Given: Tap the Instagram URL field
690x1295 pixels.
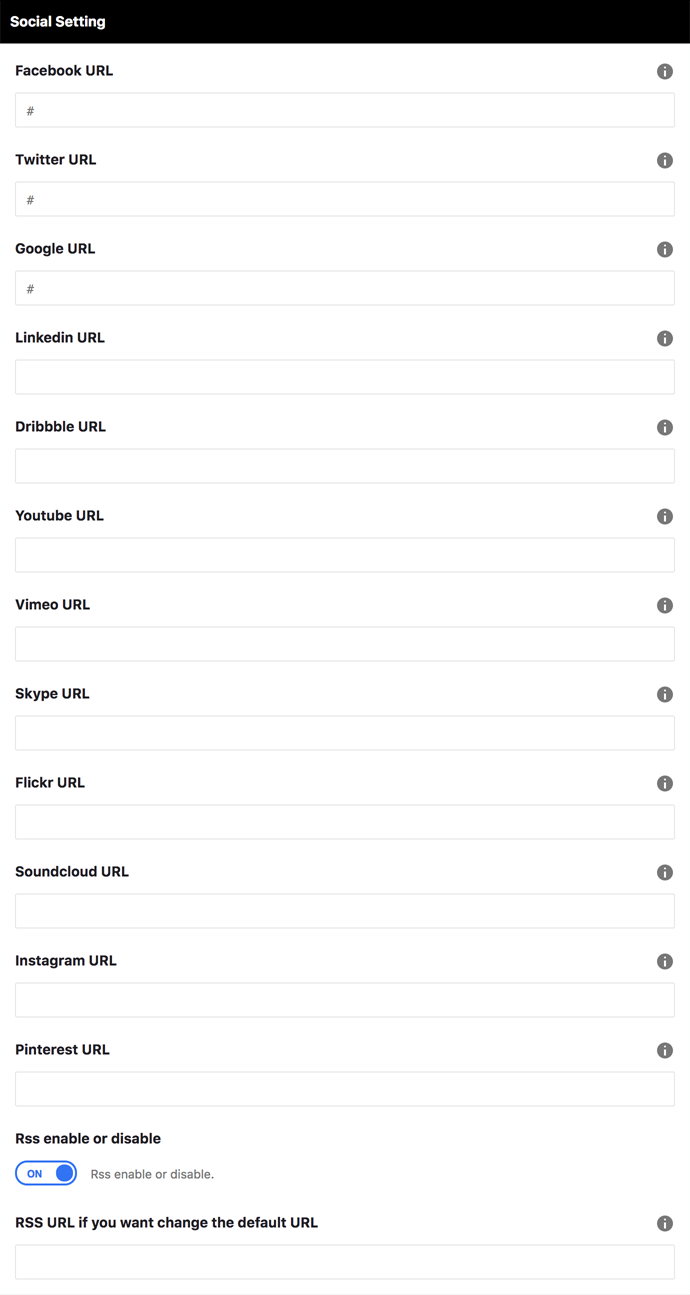Looking at the screenshot, I should coord(345,1000).
